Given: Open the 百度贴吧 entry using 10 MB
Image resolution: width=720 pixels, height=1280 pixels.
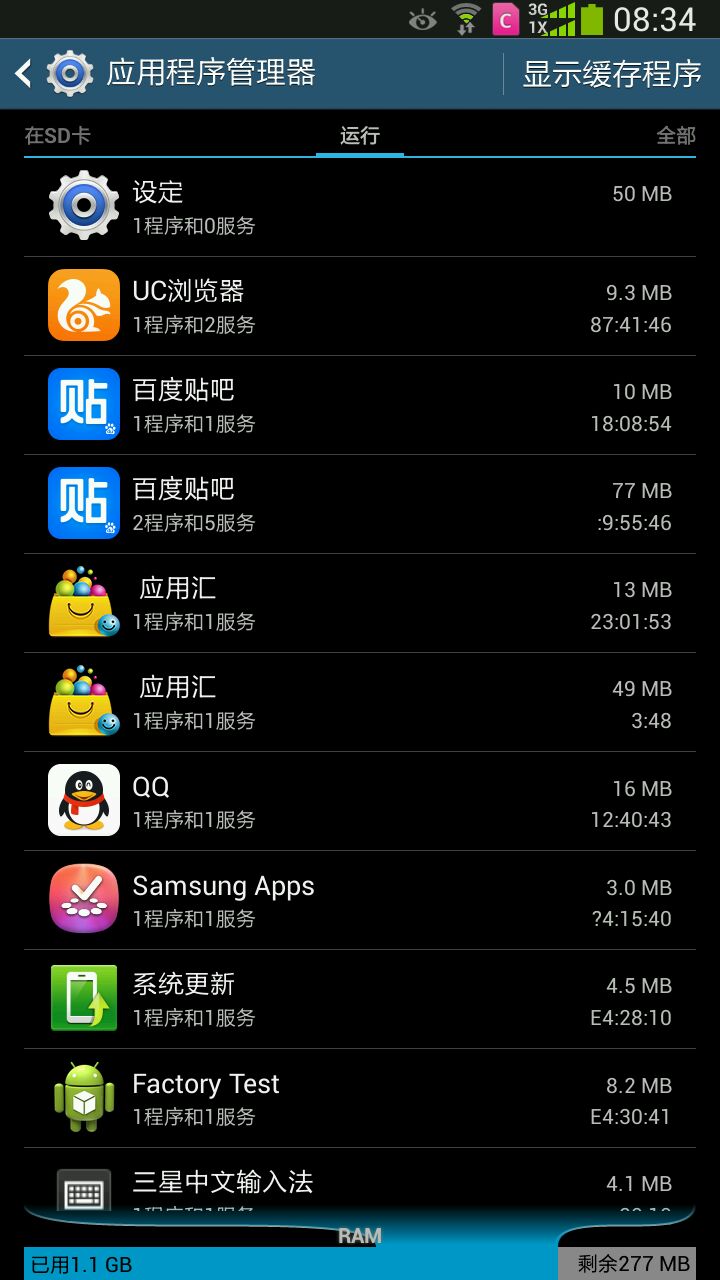Looking at the screenshot, I should [x=360, y=405].
